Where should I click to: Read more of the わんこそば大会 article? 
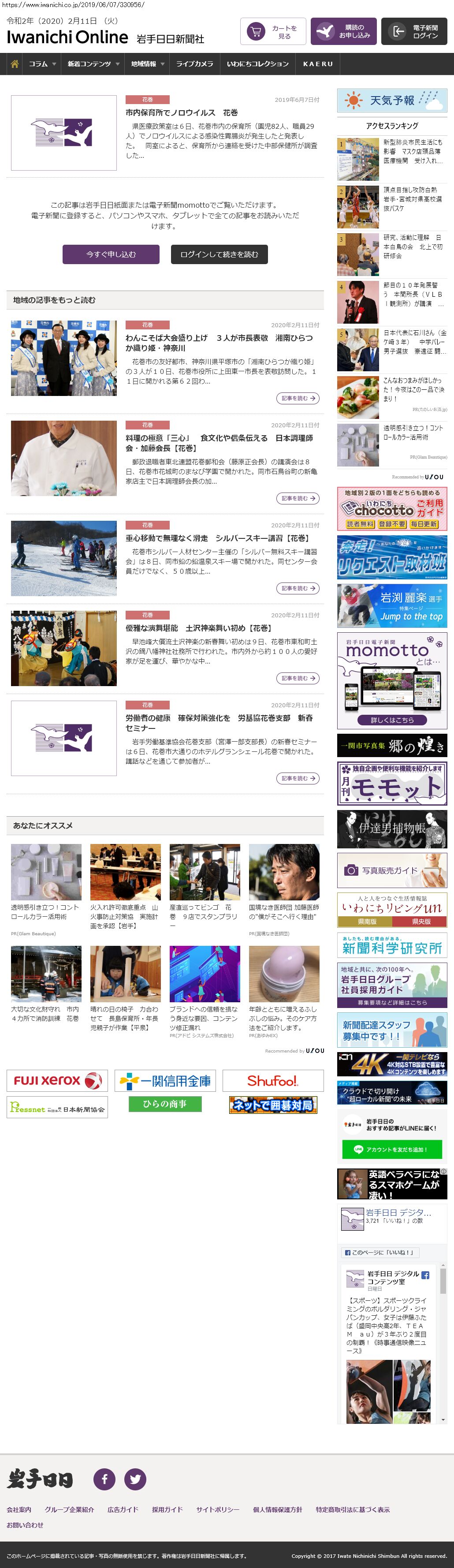click(298, 398)
